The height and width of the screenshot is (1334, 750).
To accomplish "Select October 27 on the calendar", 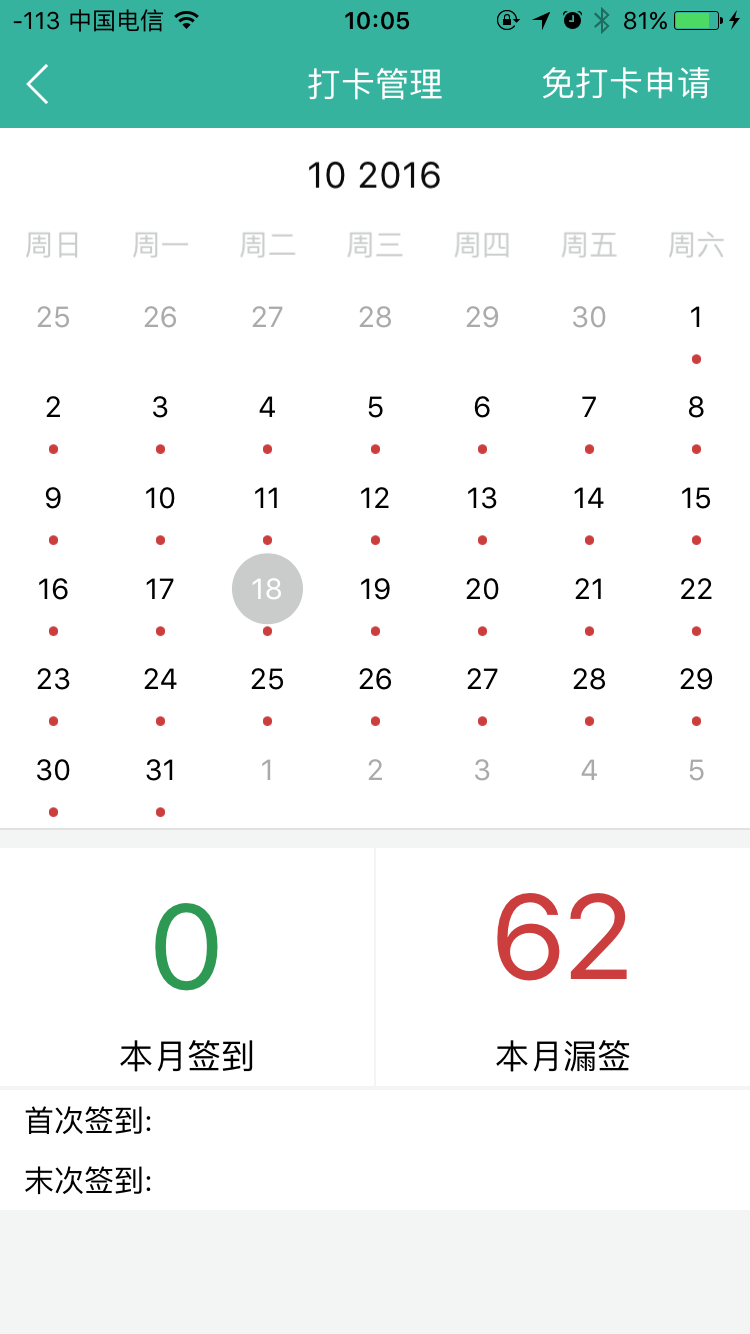I will coord(482,680).
